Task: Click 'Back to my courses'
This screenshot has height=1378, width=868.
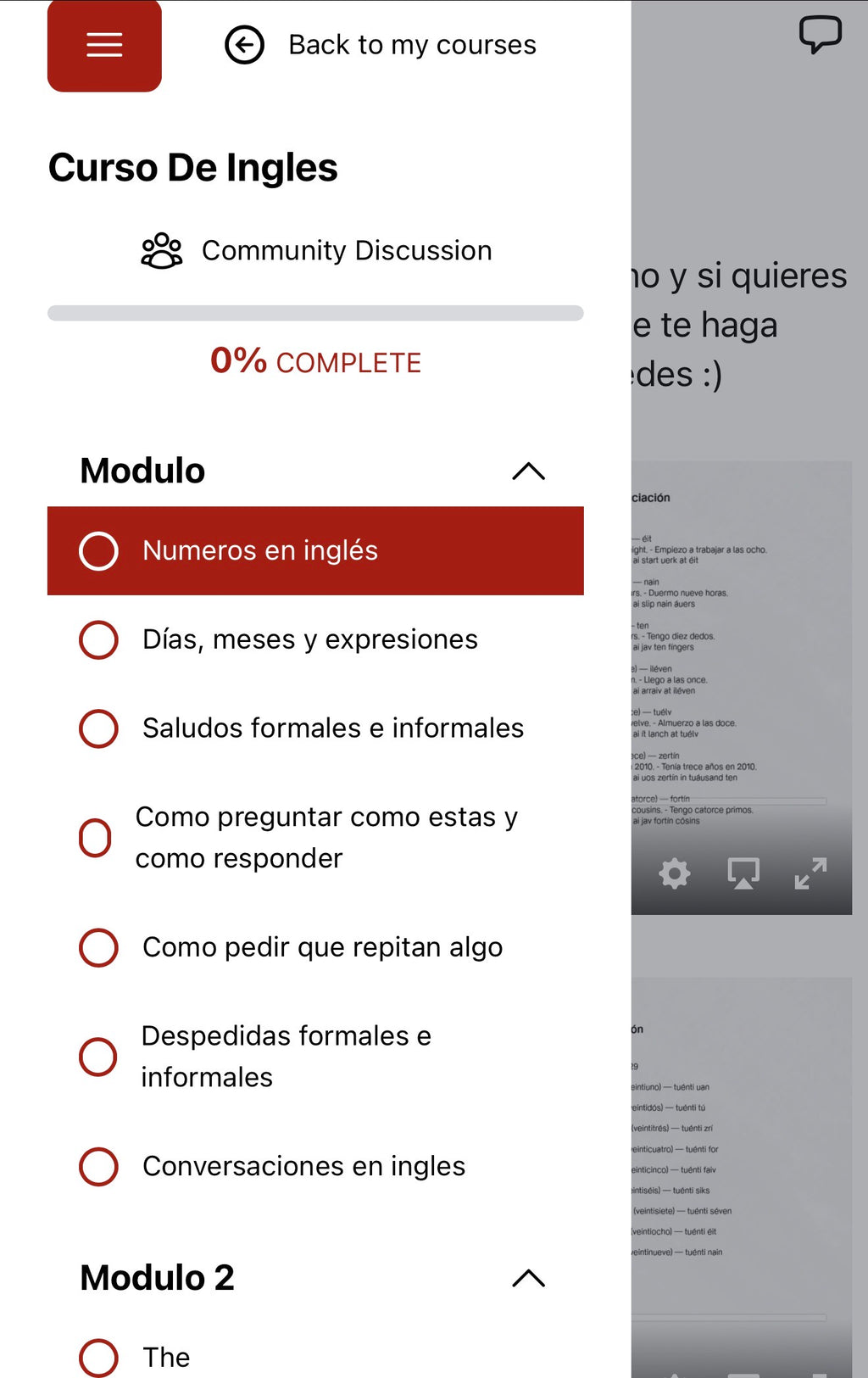Action: [x=412, y=45]
